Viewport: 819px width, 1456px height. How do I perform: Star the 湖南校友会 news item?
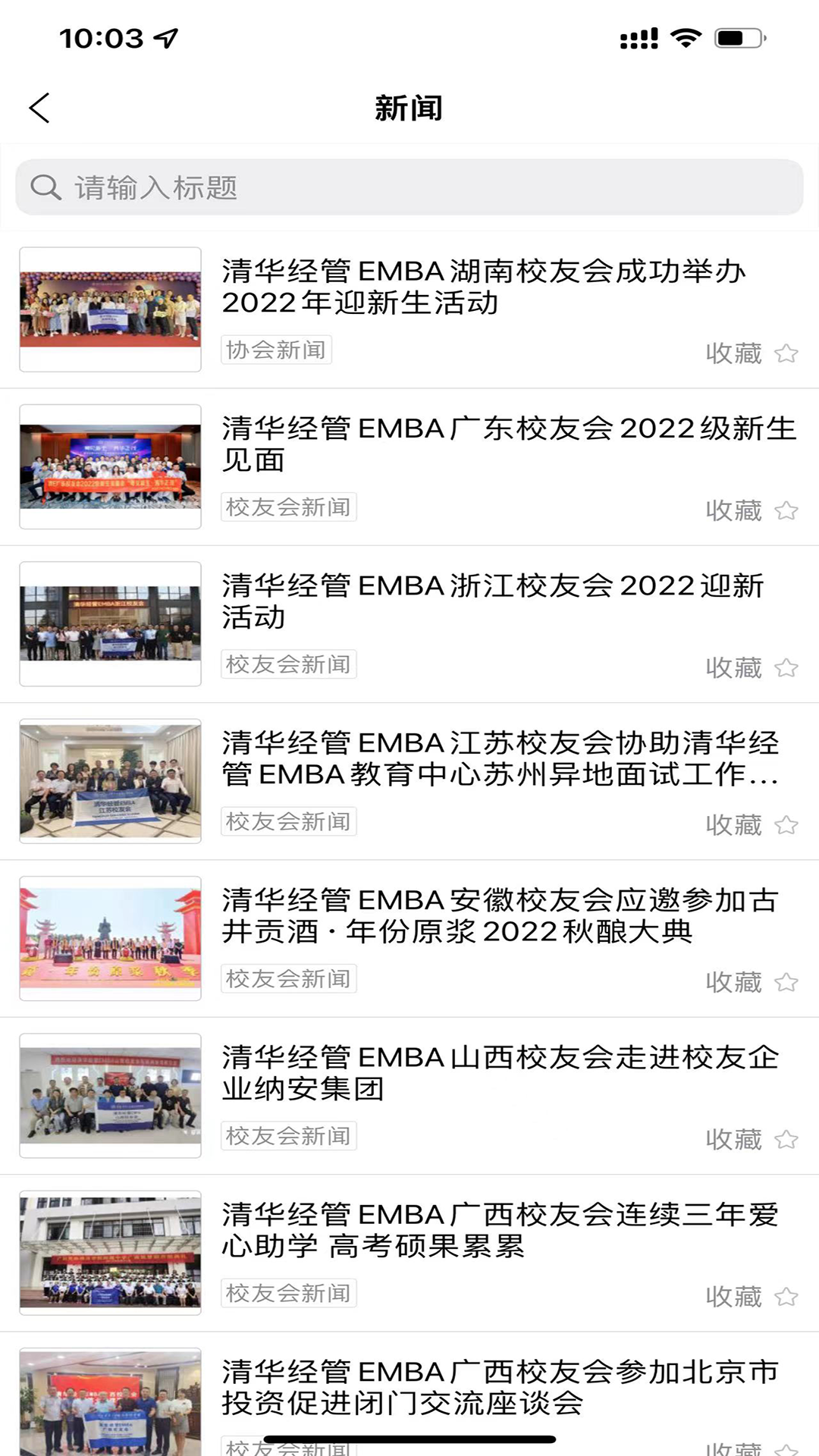tap(786, 353)
